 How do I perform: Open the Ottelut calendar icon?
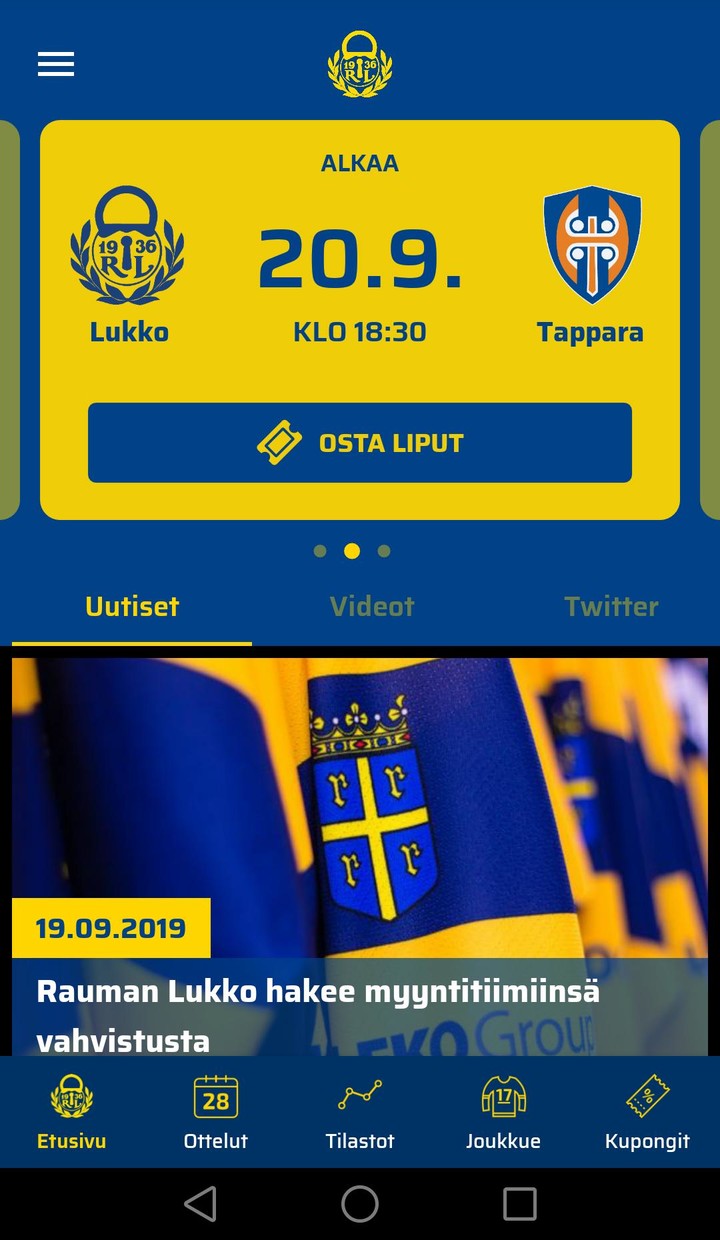point(215,1098)
